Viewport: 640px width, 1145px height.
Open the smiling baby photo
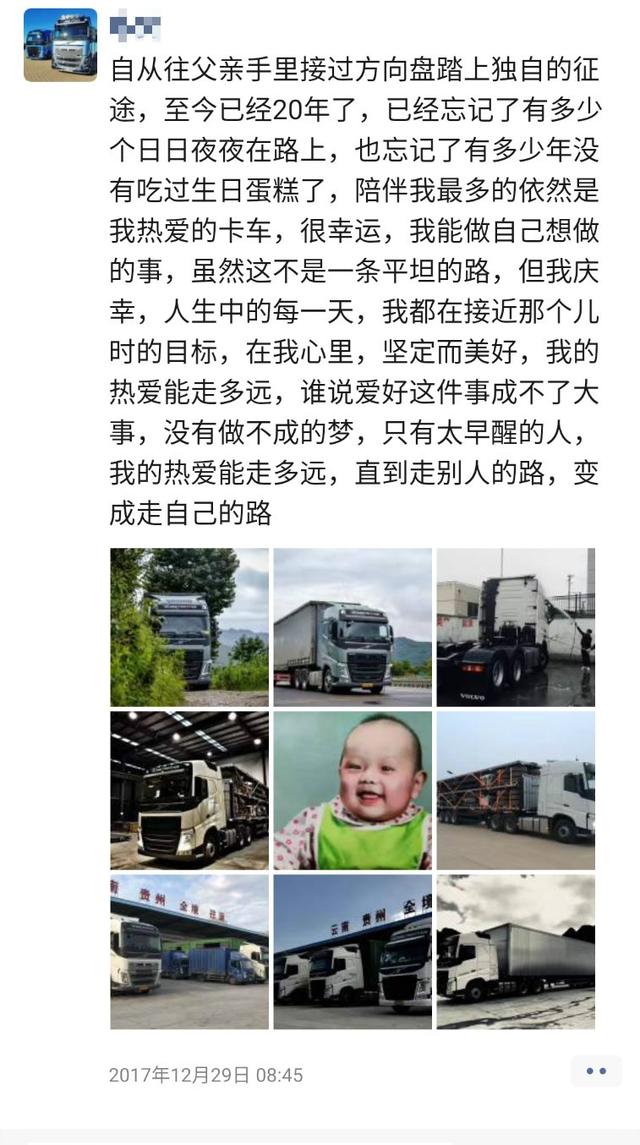352,790
